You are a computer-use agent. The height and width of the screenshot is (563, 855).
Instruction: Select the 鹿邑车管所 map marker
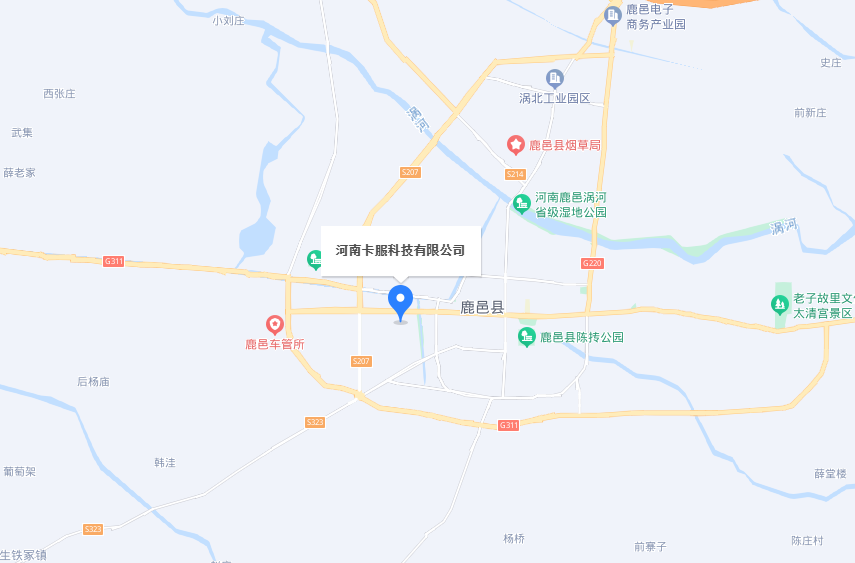[275, 325]
